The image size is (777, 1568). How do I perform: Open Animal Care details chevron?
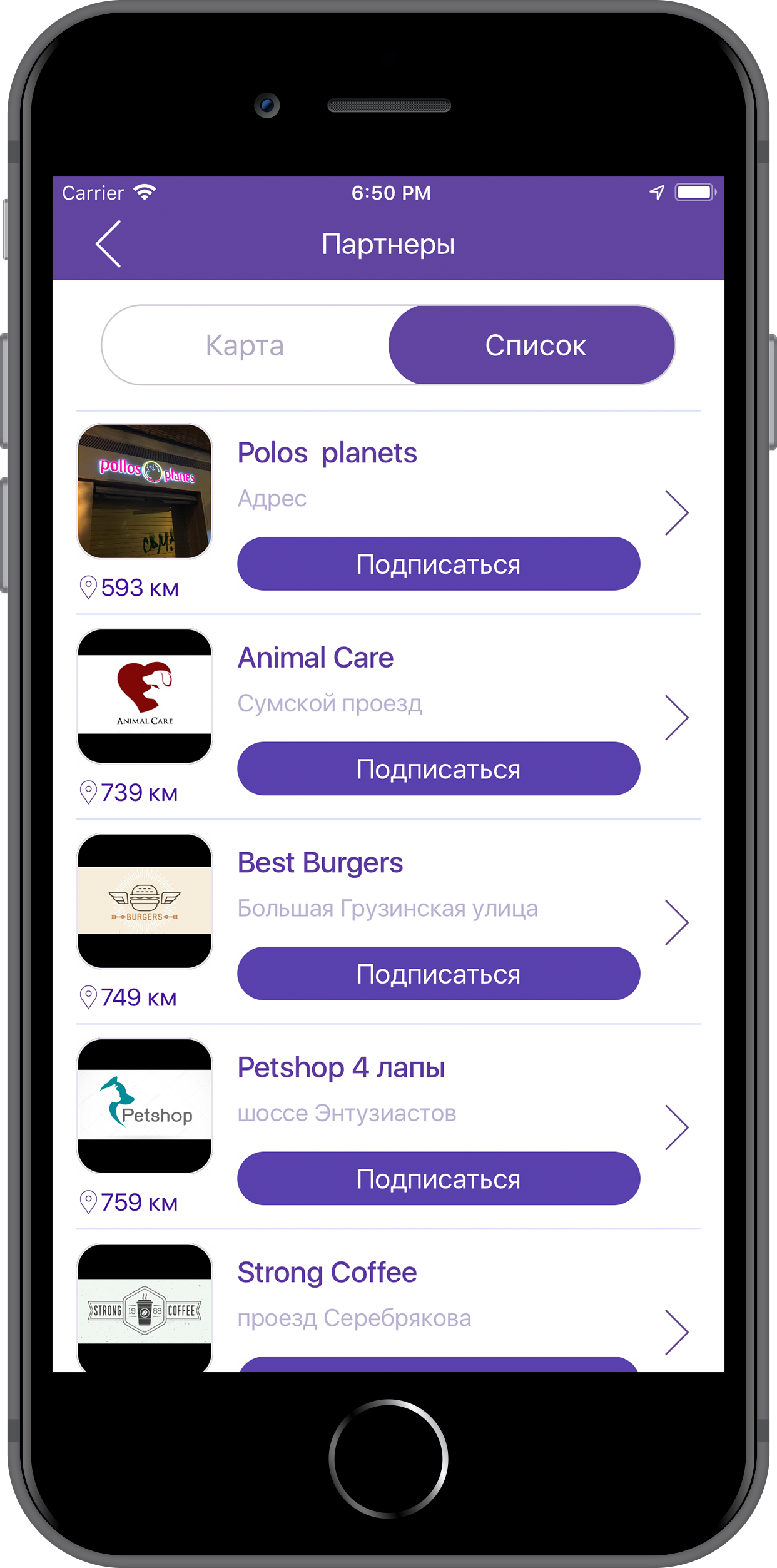click(676, 718)
